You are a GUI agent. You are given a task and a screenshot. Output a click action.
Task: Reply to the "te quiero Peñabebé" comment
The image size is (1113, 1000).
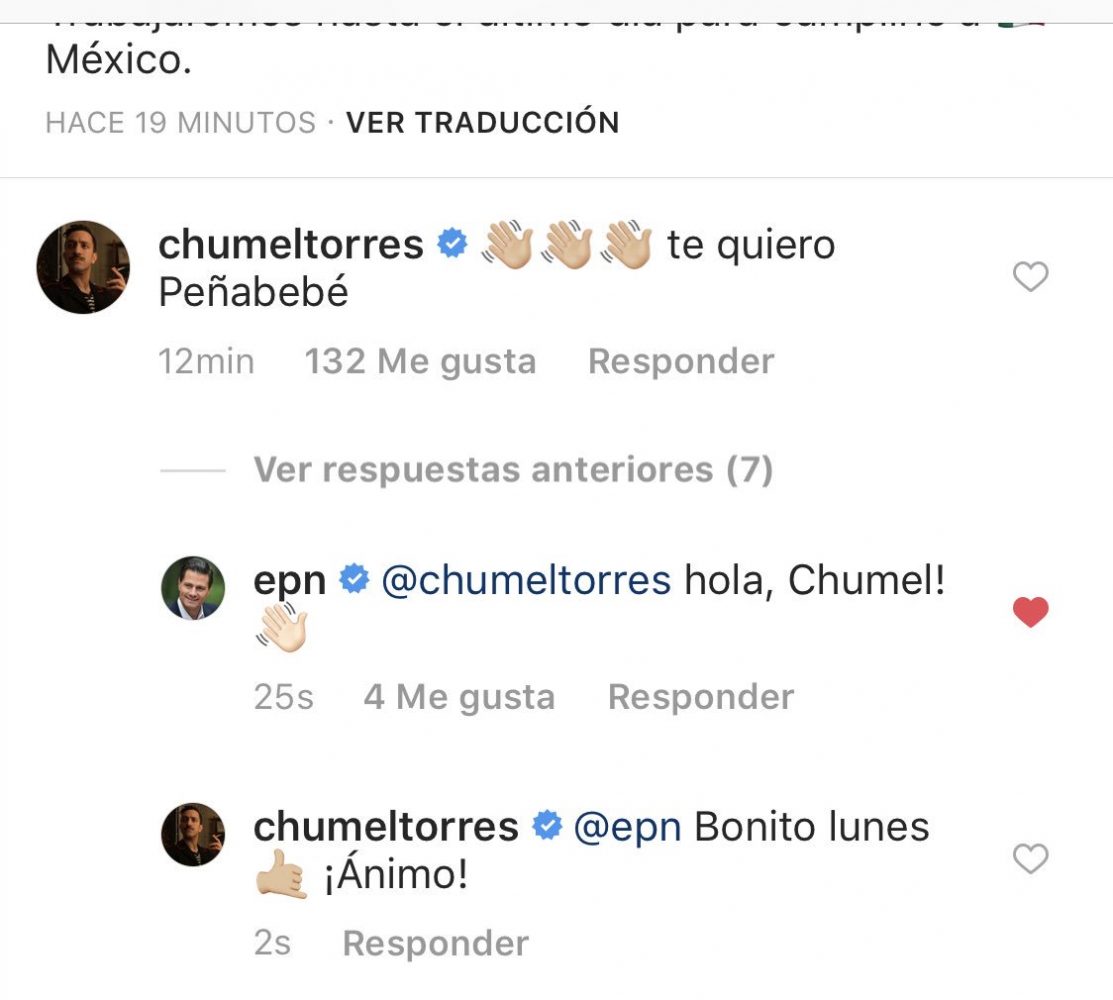tap(680, 361)
